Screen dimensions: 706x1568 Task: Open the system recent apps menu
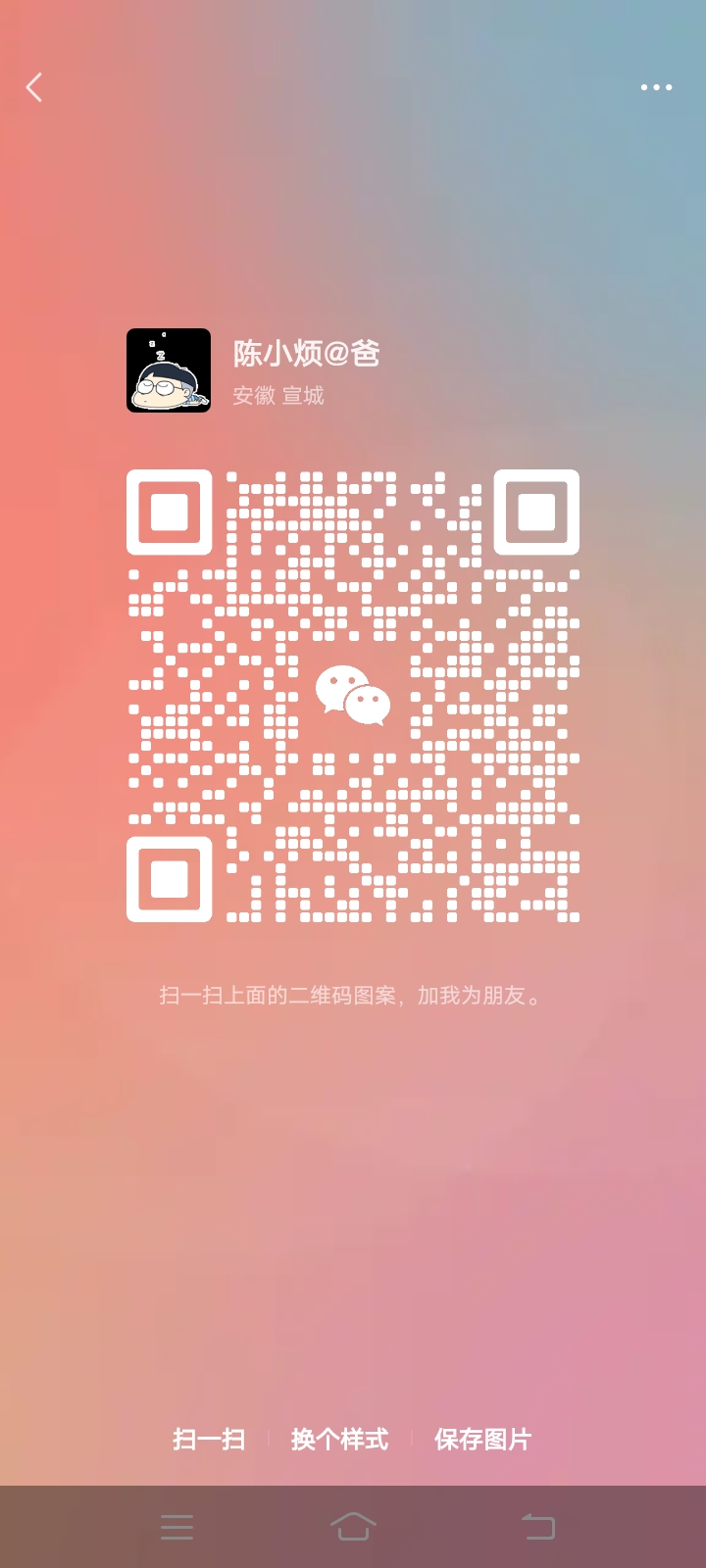tap(176, 1526)
